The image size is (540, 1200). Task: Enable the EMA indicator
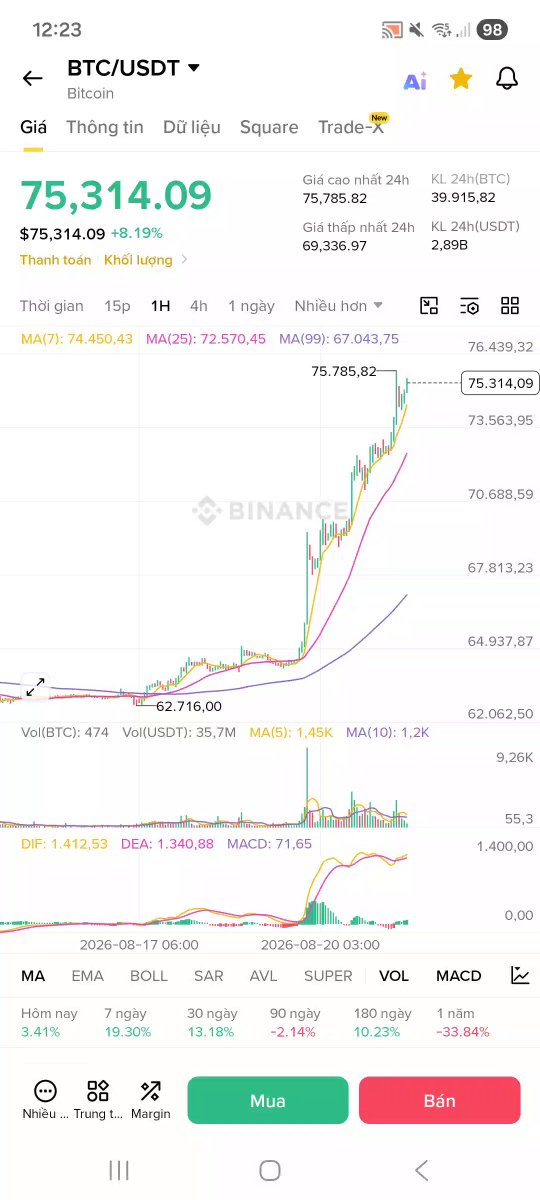click(87, 976)
